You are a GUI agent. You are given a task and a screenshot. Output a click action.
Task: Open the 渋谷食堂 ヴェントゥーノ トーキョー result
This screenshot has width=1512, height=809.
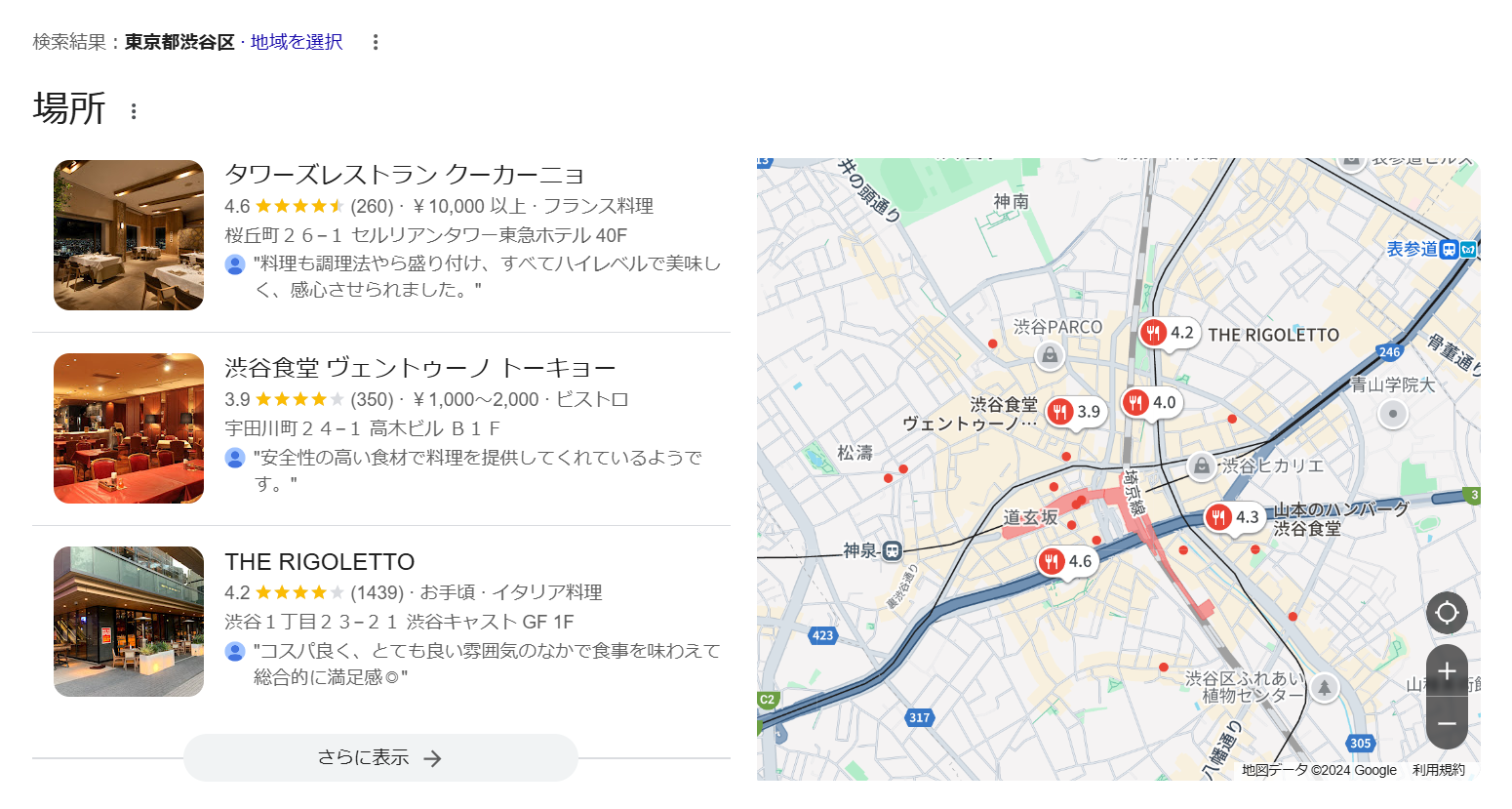point(419,368)
